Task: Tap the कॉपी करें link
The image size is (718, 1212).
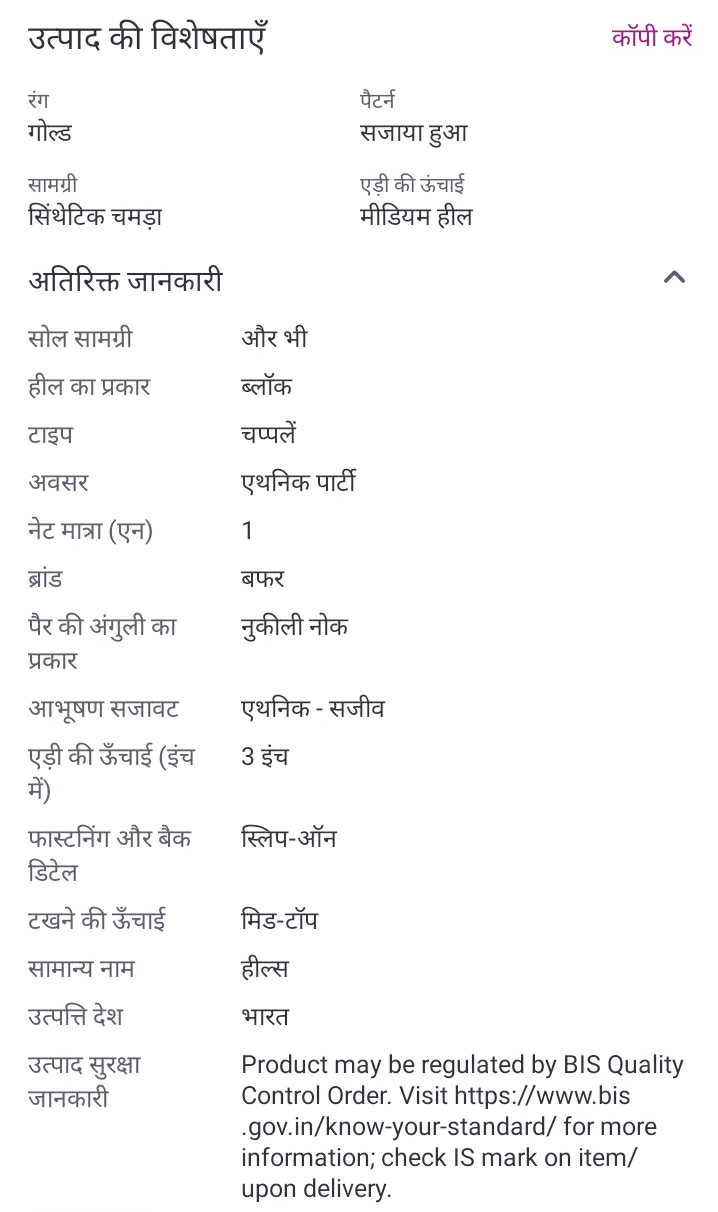Action: pos(652,38)
